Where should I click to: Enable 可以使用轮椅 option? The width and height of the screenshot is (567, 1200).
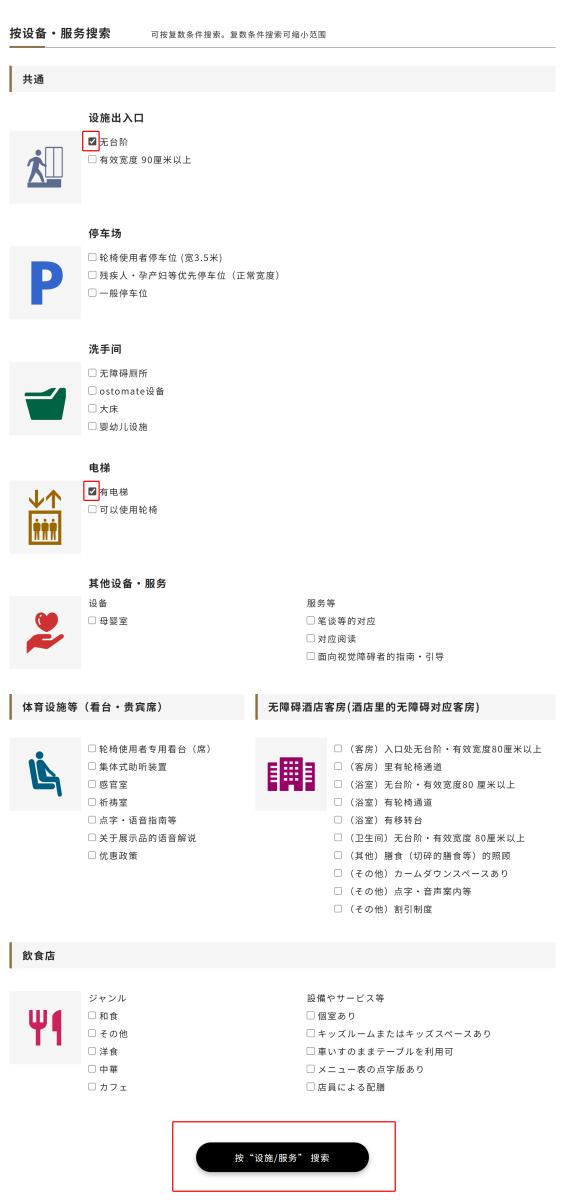pyautogui.click(x=92, y=509)
